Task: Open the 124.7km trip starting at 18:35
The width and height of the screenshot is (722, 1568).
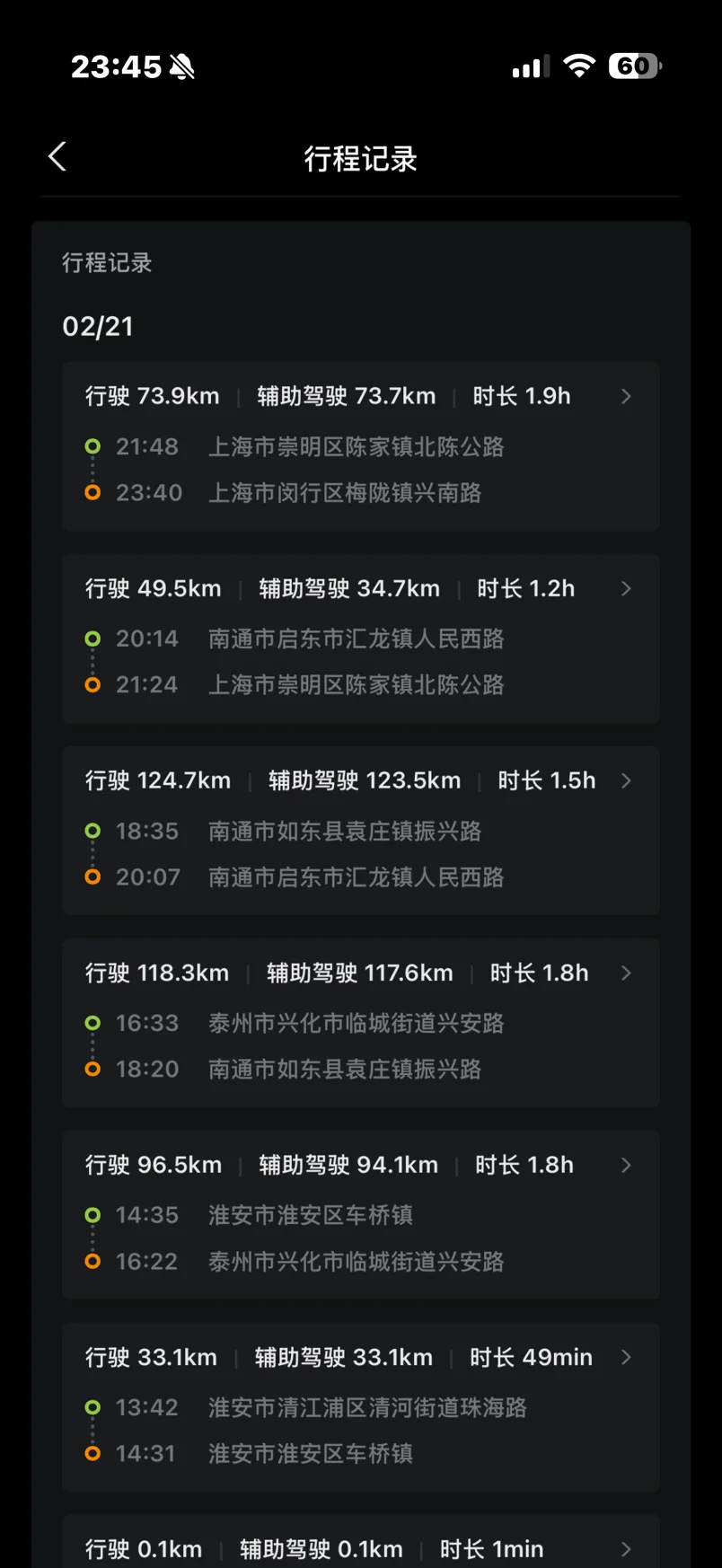Action: 360,830
